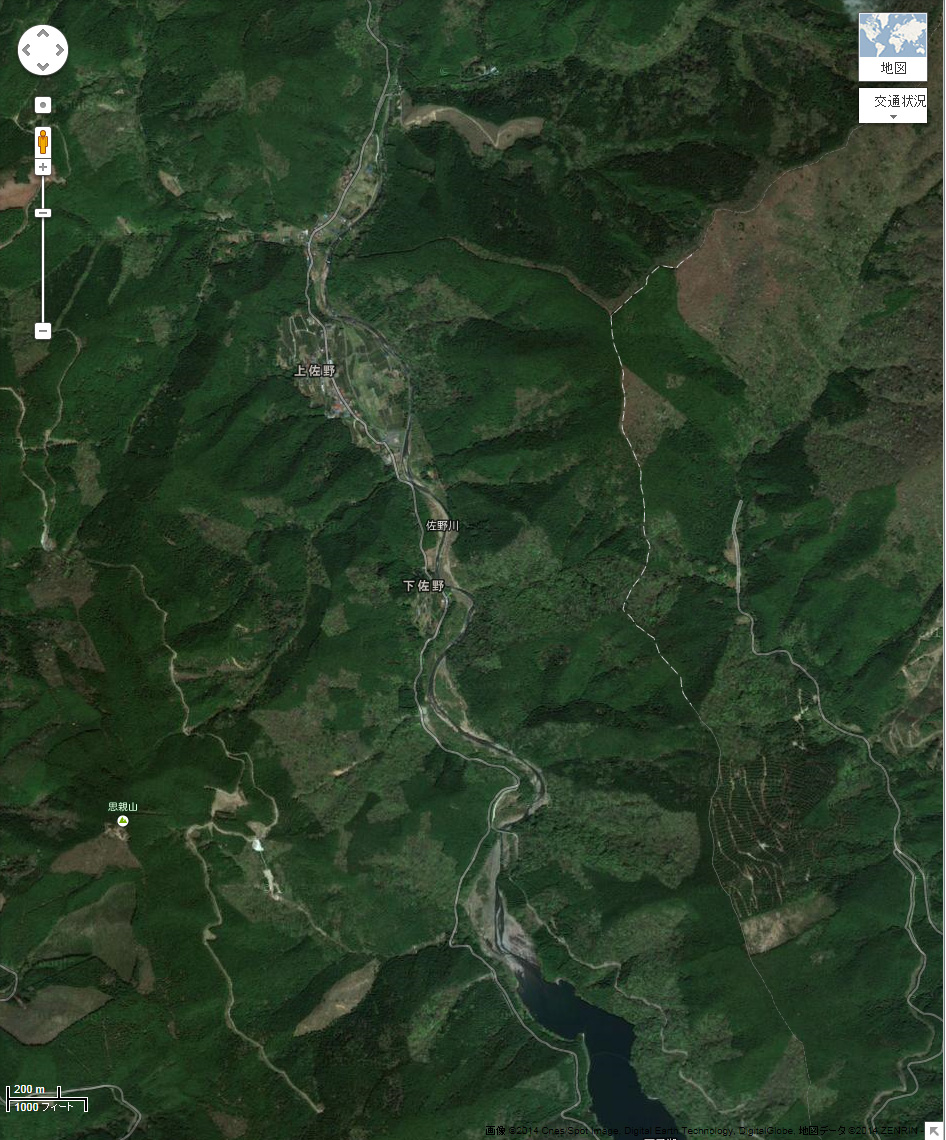Switch to the 地図 map view

tap(893, 47)
